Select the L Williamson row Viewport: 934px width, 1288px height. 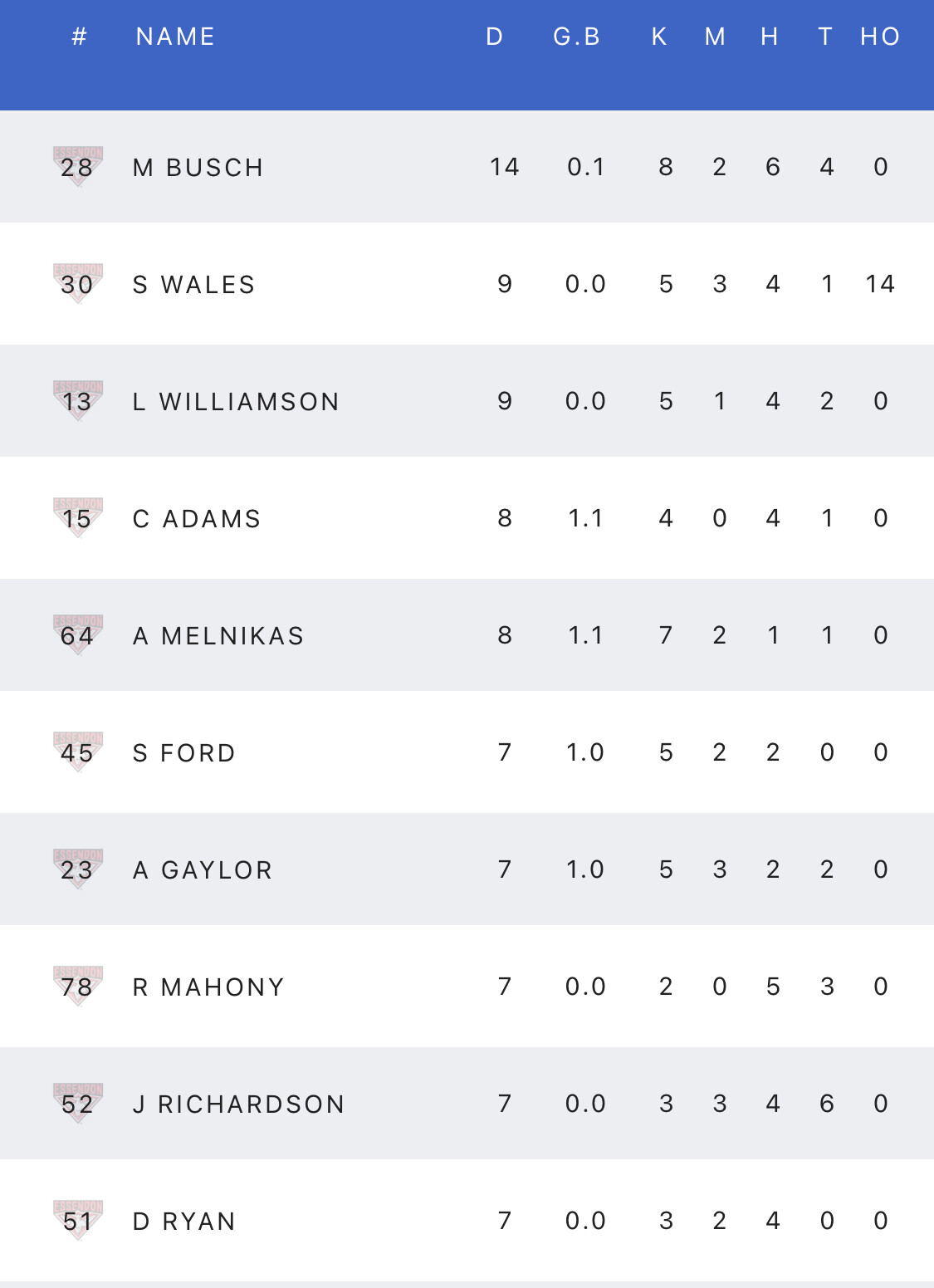(237, 402)
